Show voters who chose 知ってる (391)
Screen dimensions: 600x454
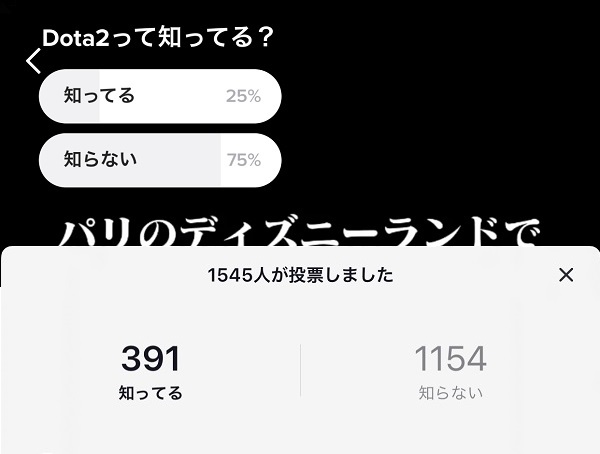[x=150, y=371]
